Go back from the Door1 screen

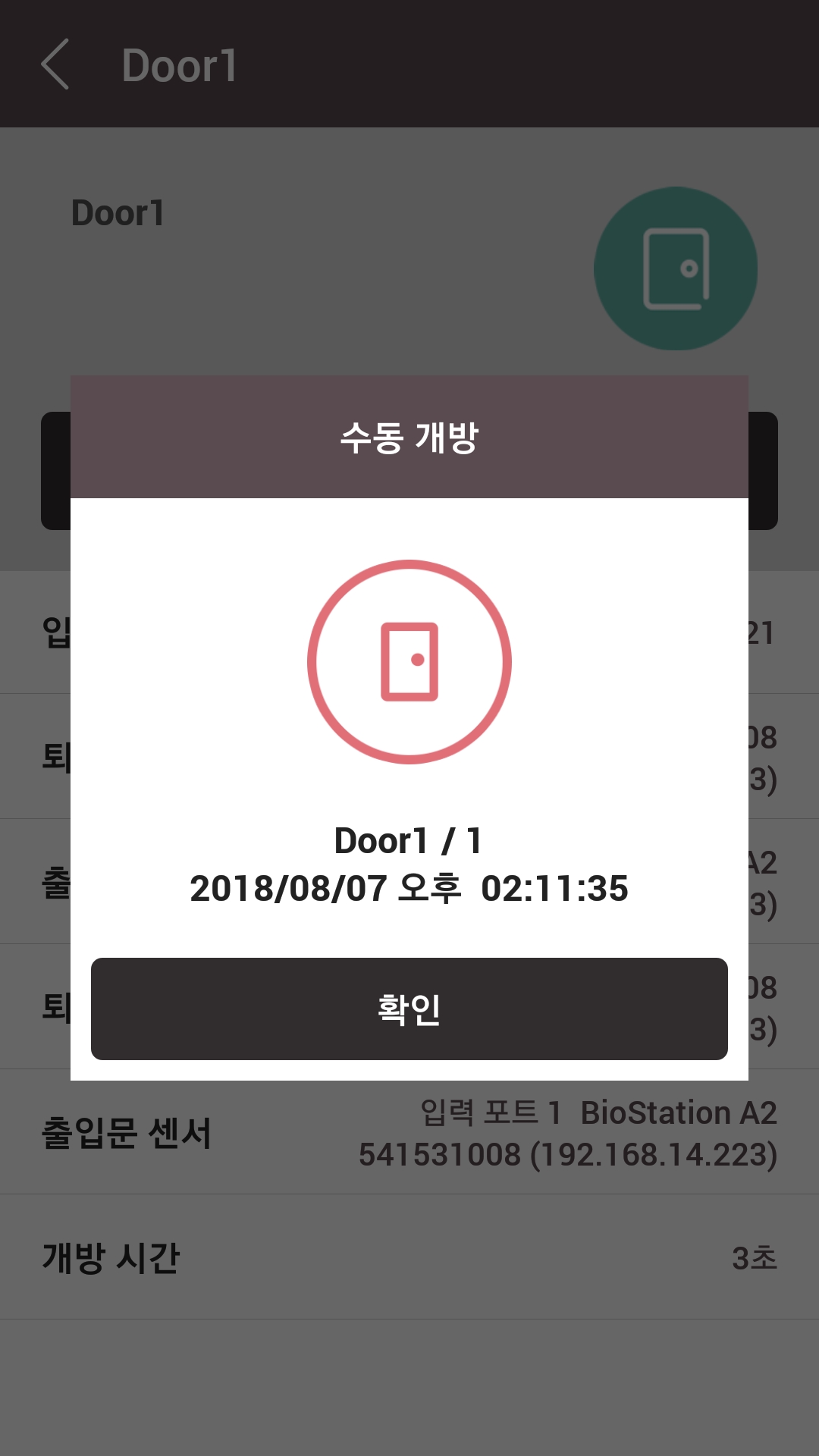point(55,64)
